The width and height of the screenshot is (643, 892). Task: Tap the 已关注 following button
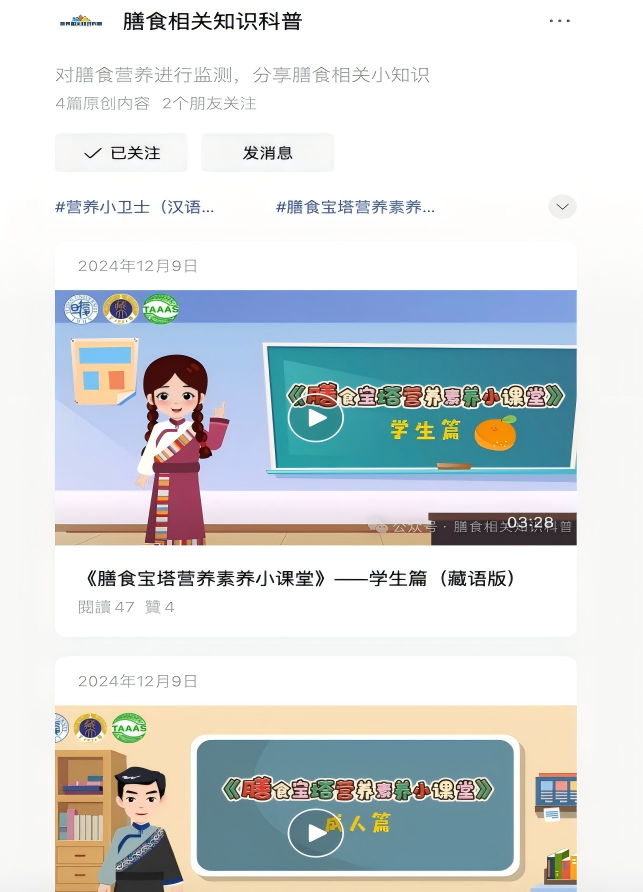point(121,153)
